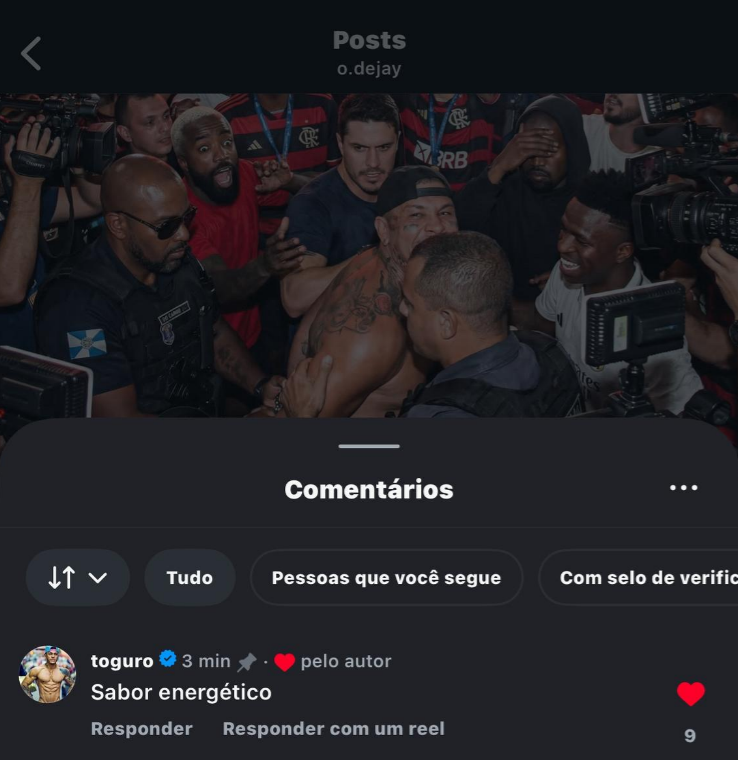
Task: Filter by Pessoas que você segue
Action: [386, 577]
